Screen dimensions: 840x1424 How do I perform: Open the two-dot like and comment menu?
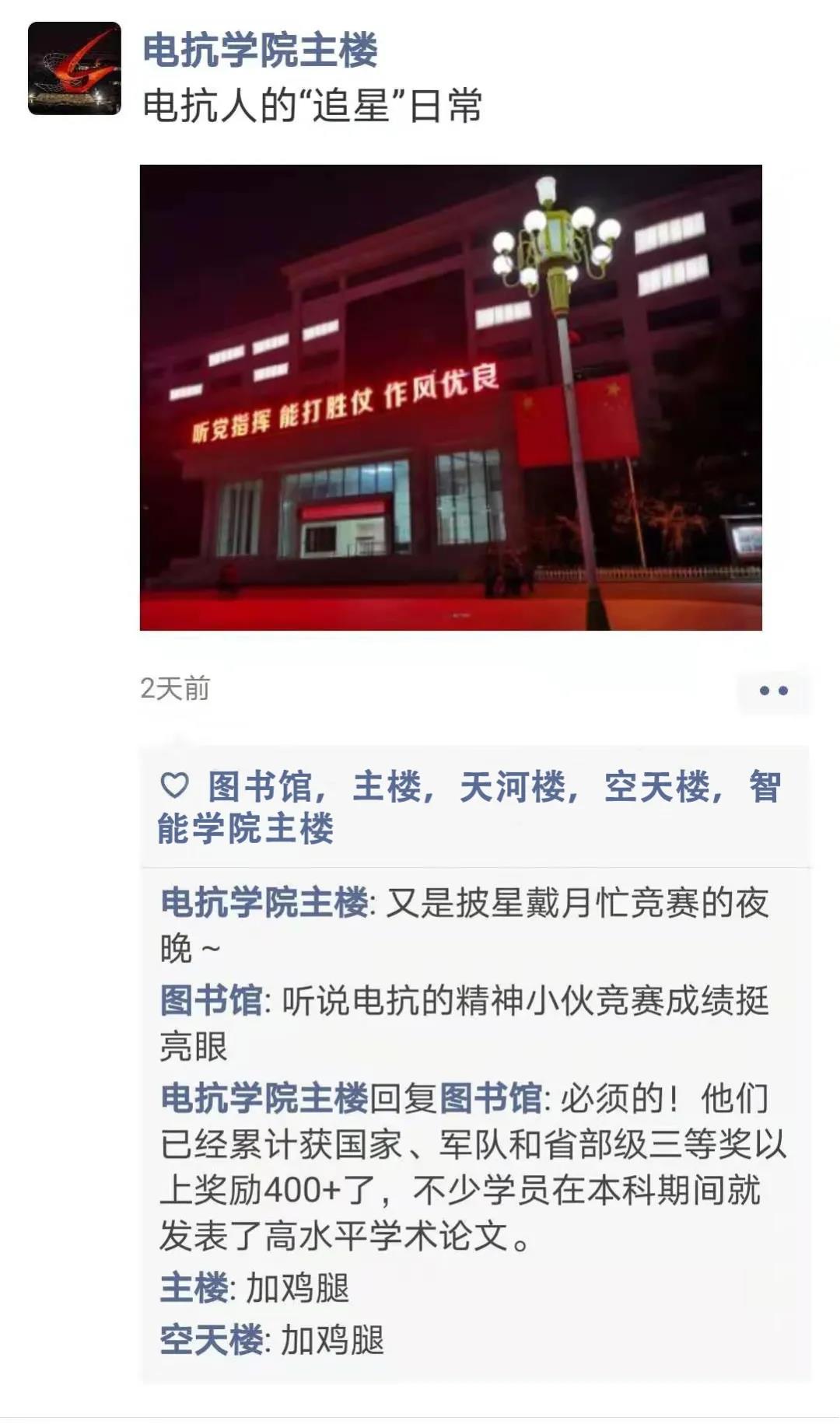pos(773,691)
